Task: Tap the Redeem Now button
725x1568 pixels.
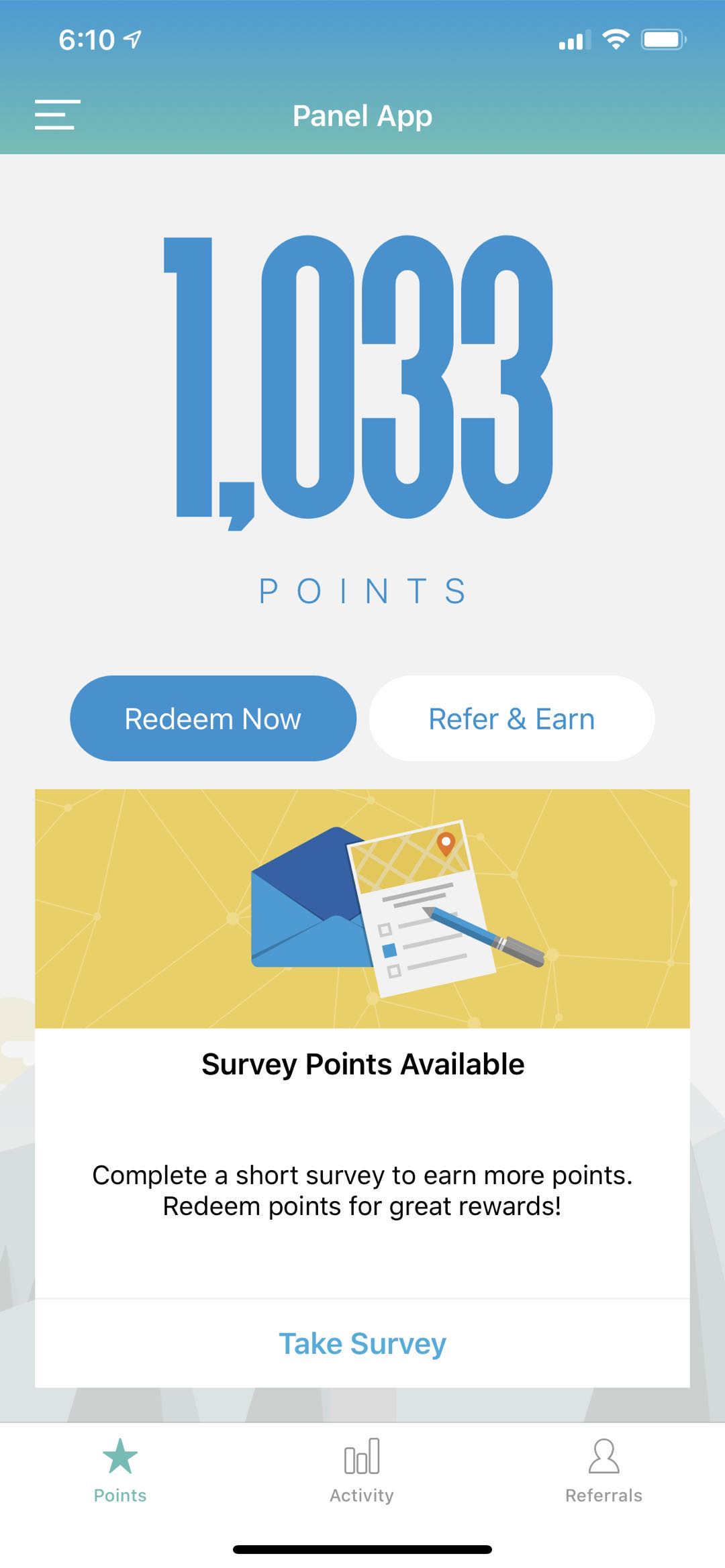Action: point(213,719)
